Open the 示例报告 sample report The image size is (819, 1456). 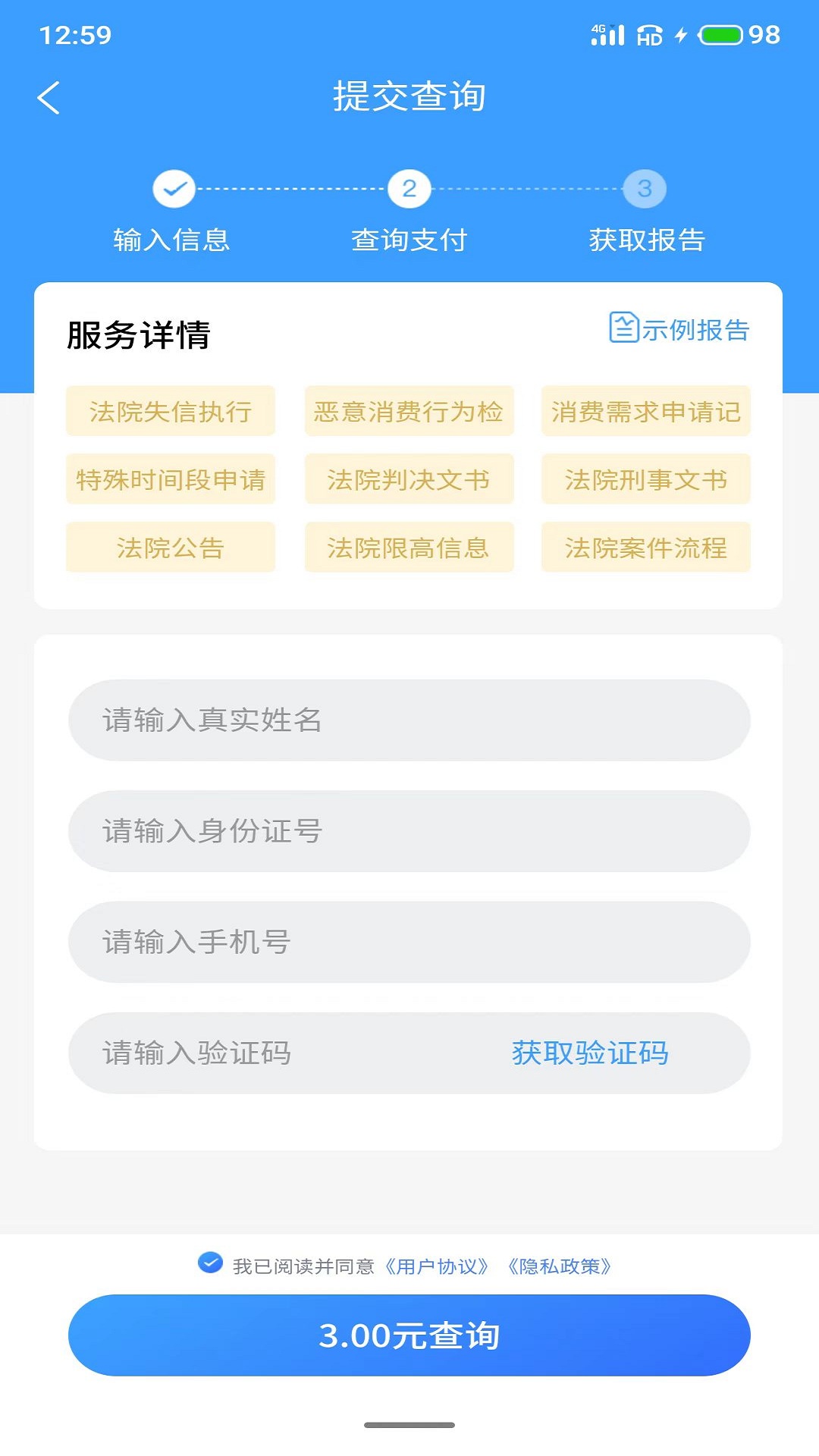(679, 329)
